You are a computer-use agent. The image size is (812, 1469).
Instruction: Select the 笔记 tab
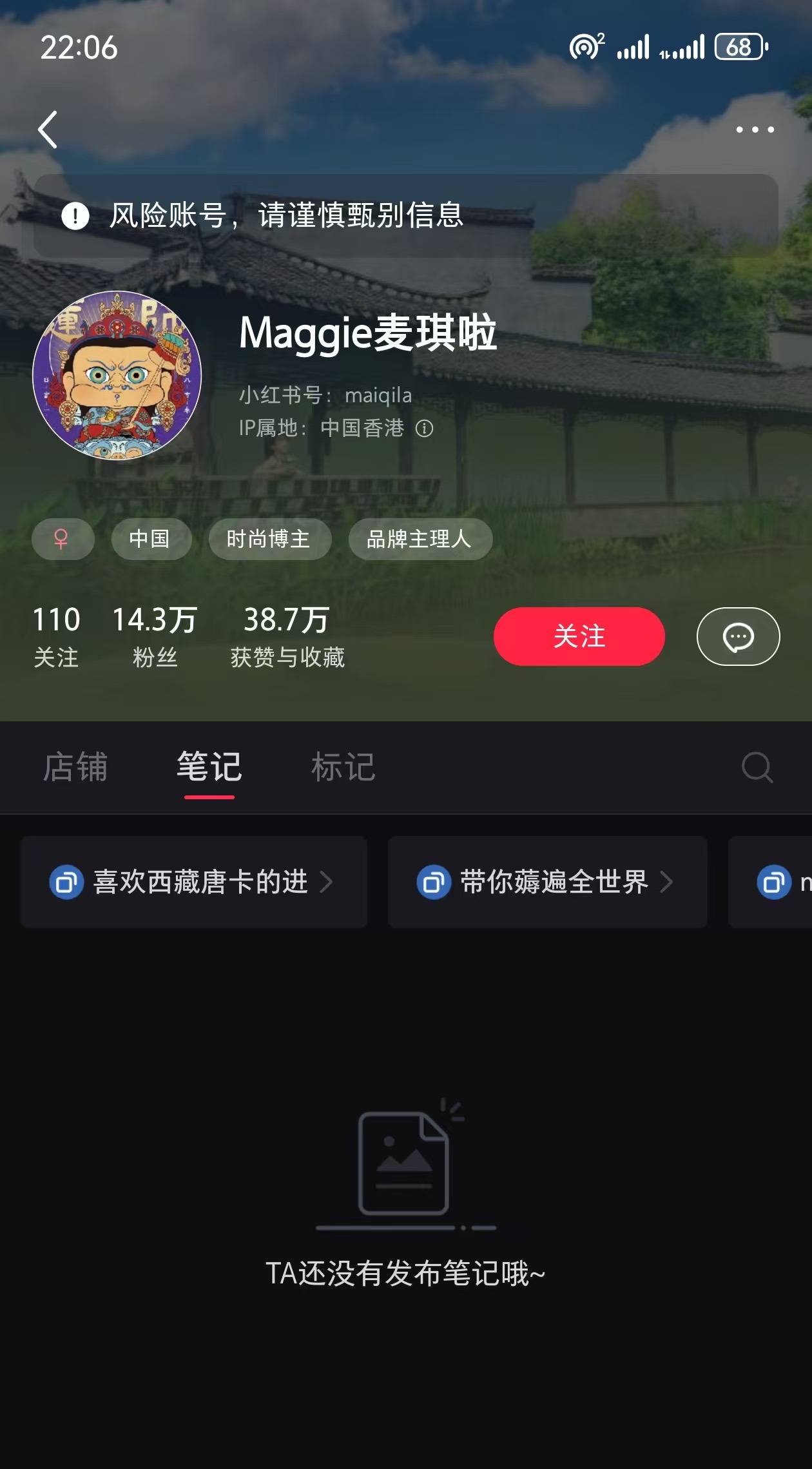[209, 767]
